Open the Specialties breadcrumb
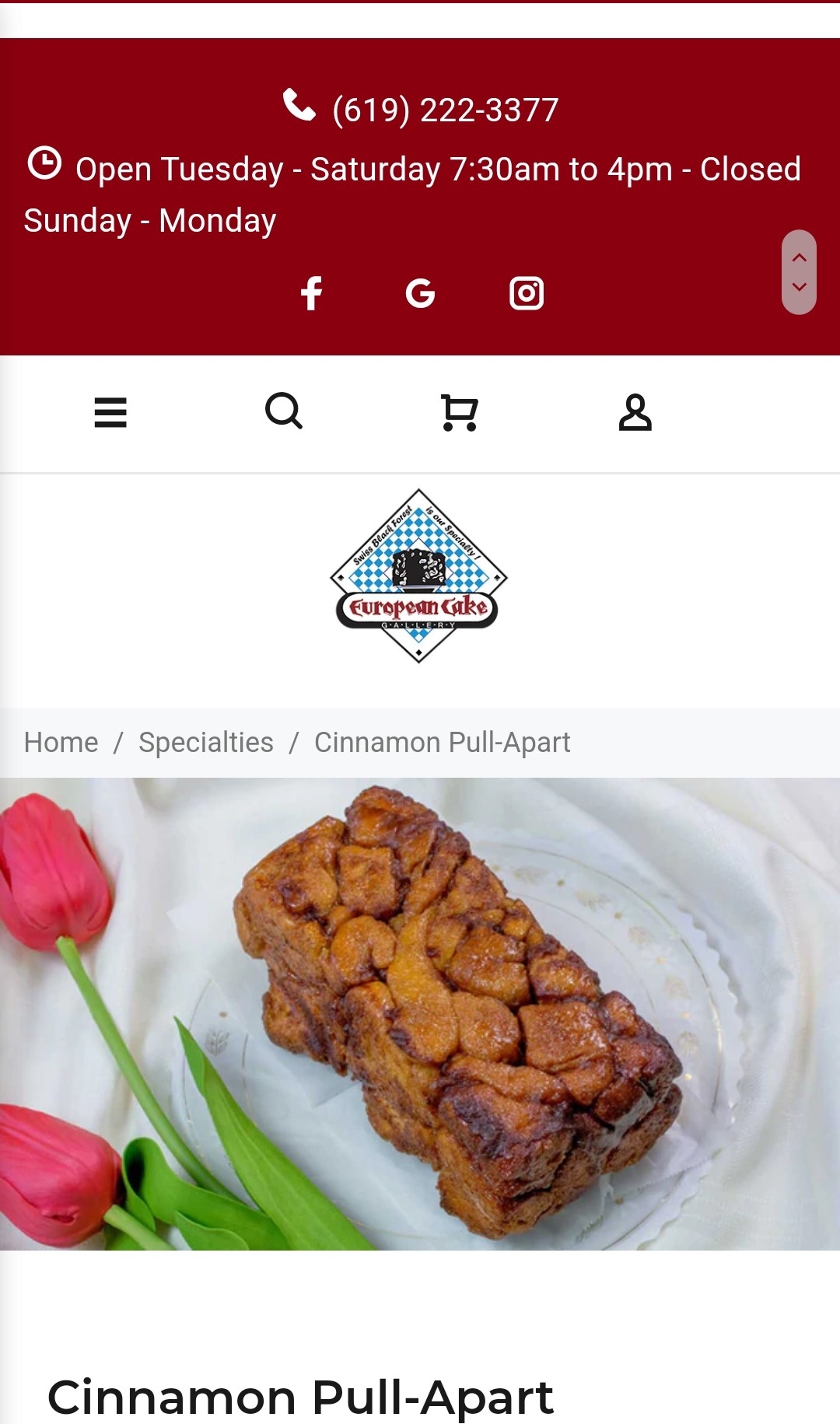Viewport: 840px width, 1424px height. pos(206,742)
